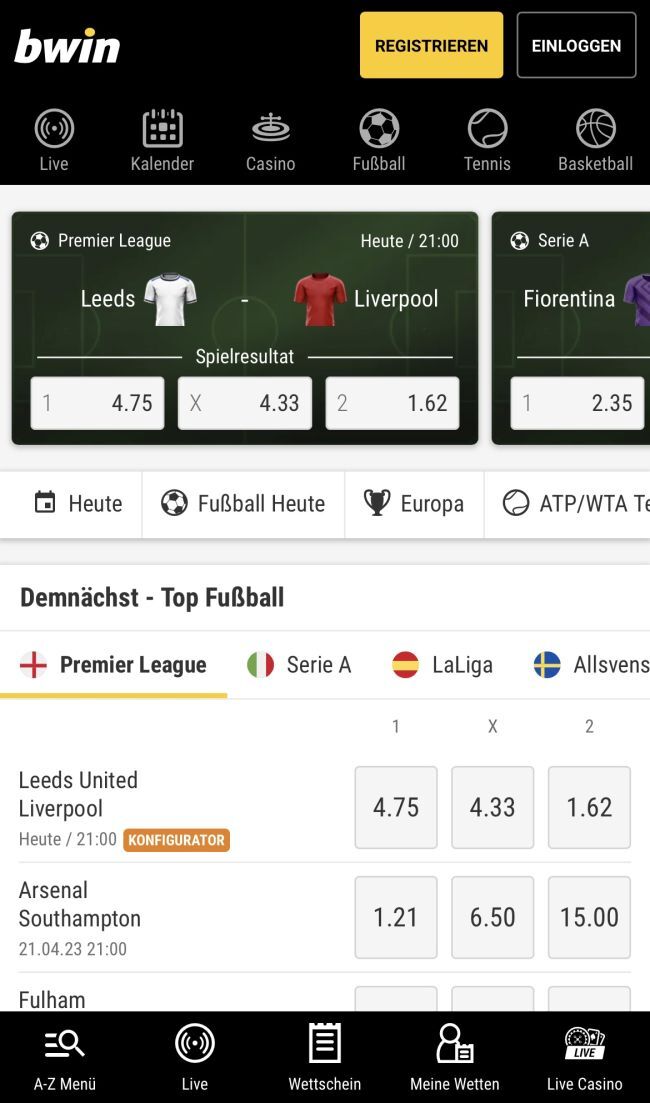Open the Wettschein bet slip

click(325, 1058)
